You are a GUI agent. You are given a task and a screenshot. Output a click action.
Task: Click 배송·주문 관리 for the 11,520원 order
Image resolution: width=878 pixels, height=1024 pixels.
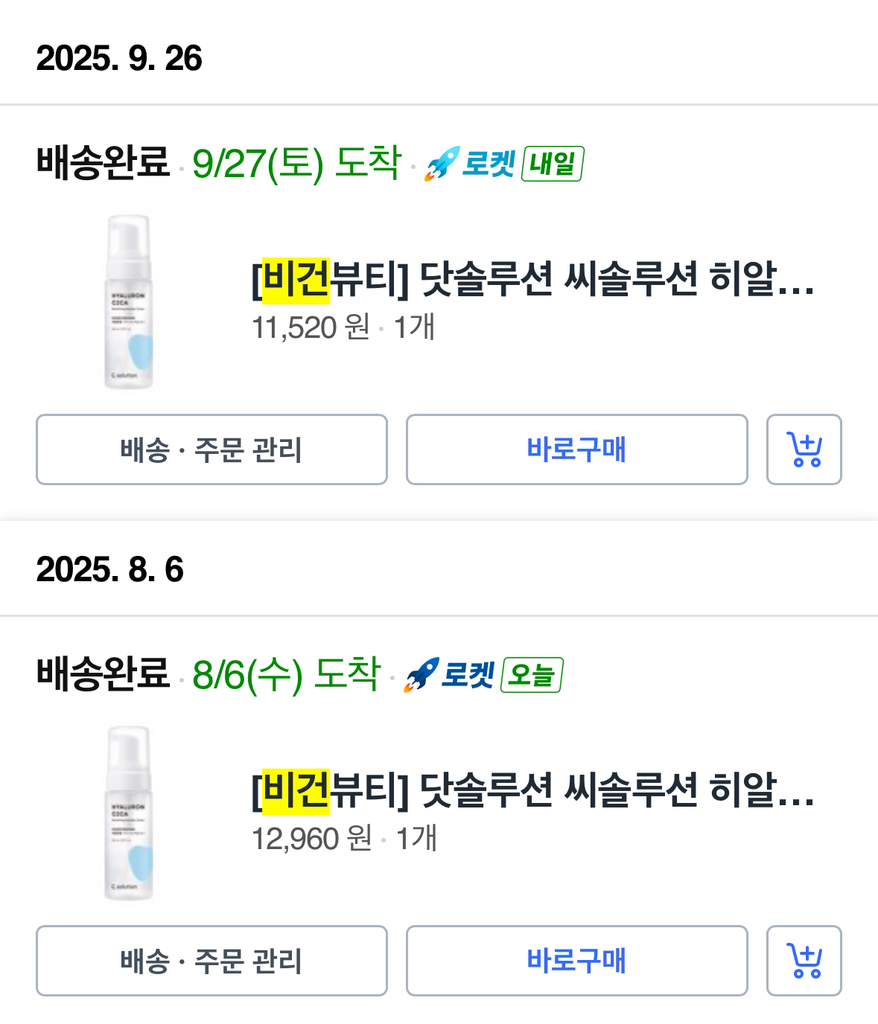pos(211,449)
